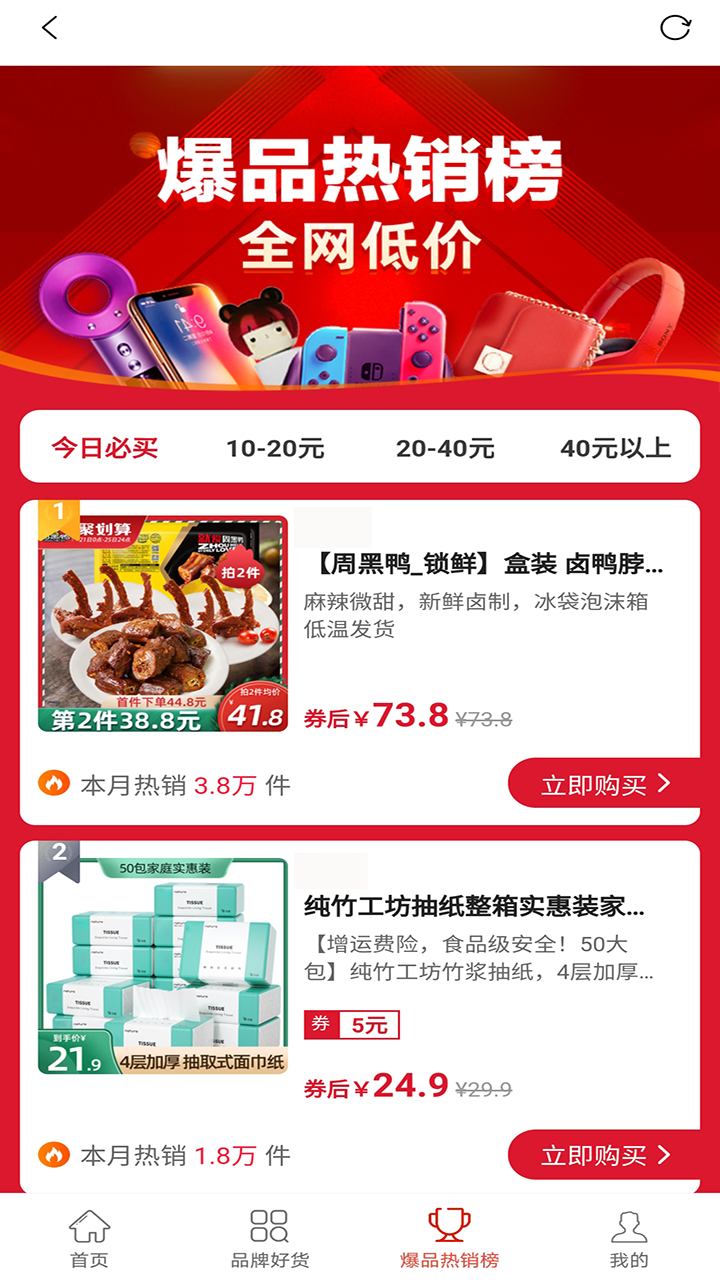Open the 周黑鸭 卤鸭脖 product card
This screenshot has width=720, height=1280.
pos(482,565)
